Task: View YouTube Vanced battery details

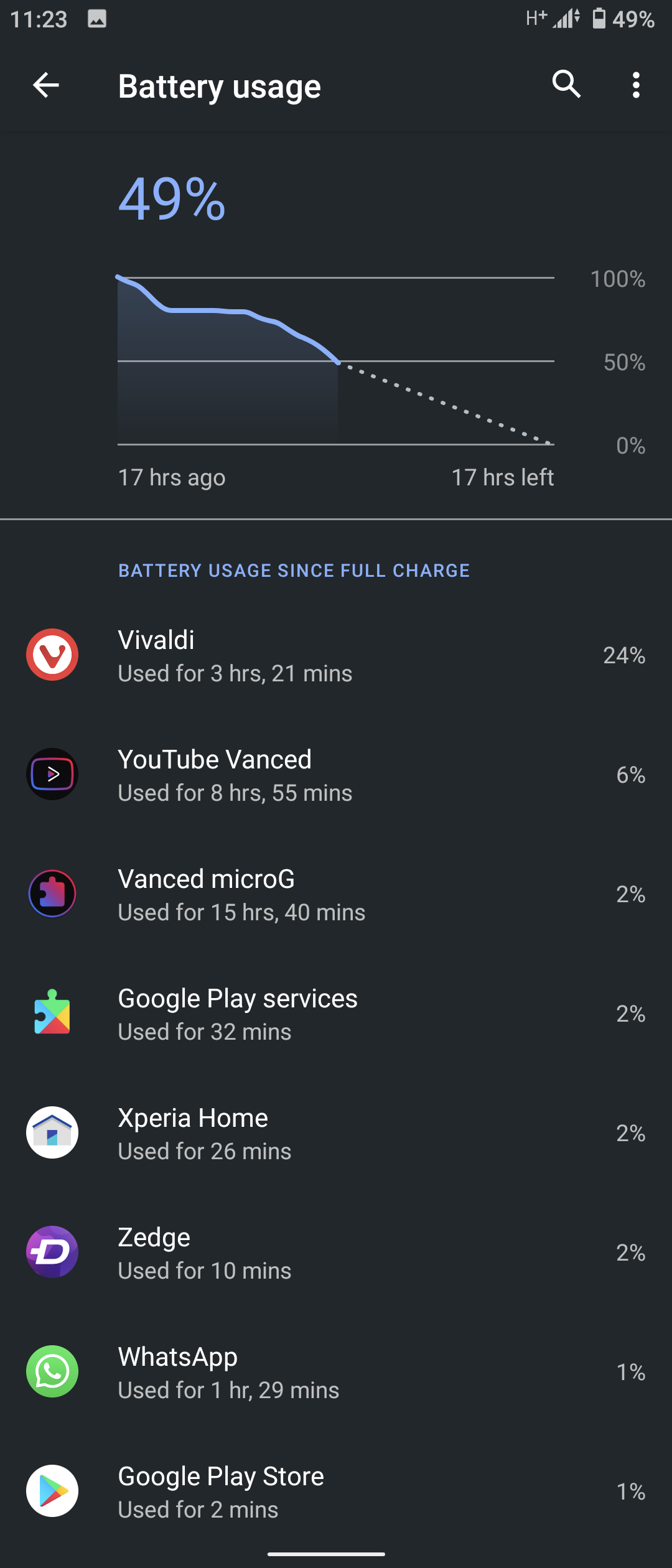Action: [336, 775]
